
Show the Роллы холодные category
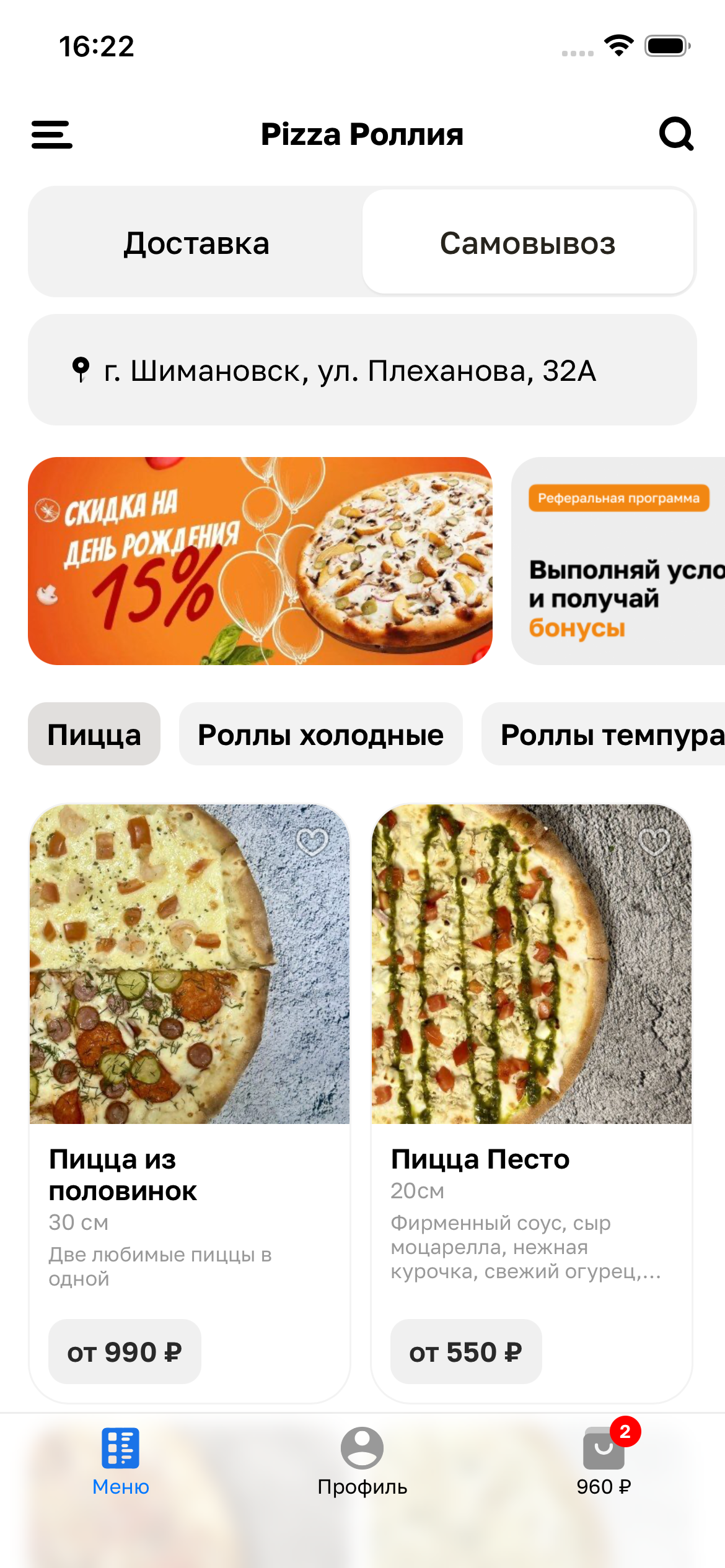(320, 734)
